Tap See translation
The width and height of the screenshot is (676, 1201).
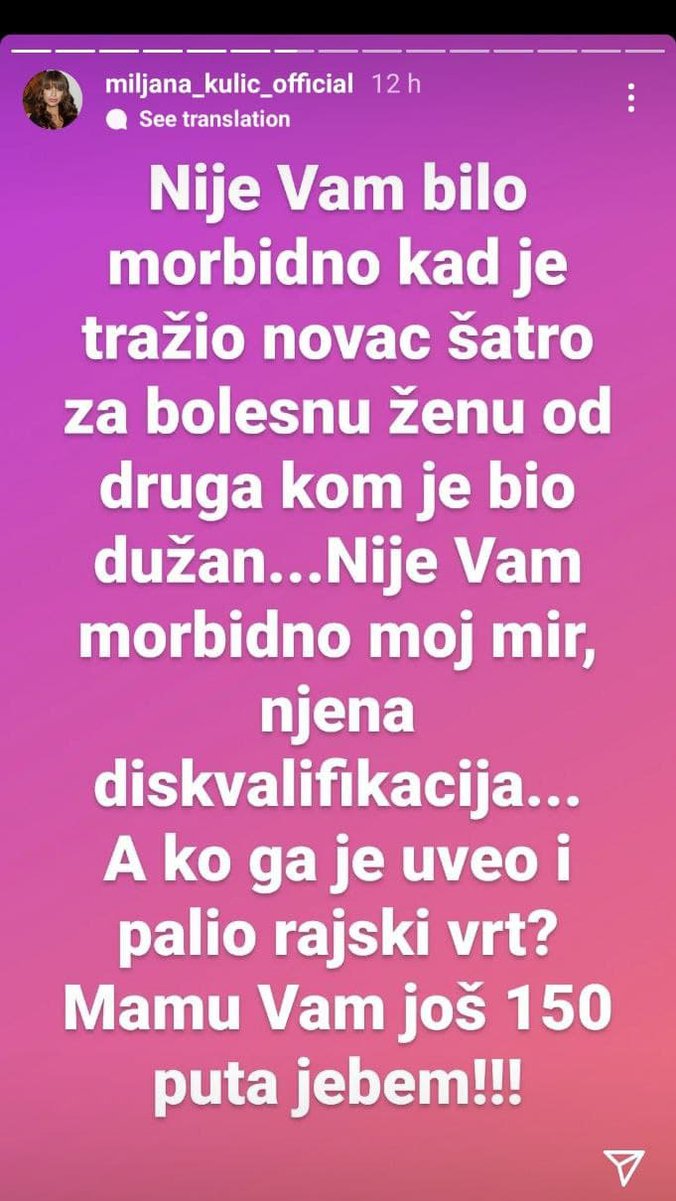point(214,119)
